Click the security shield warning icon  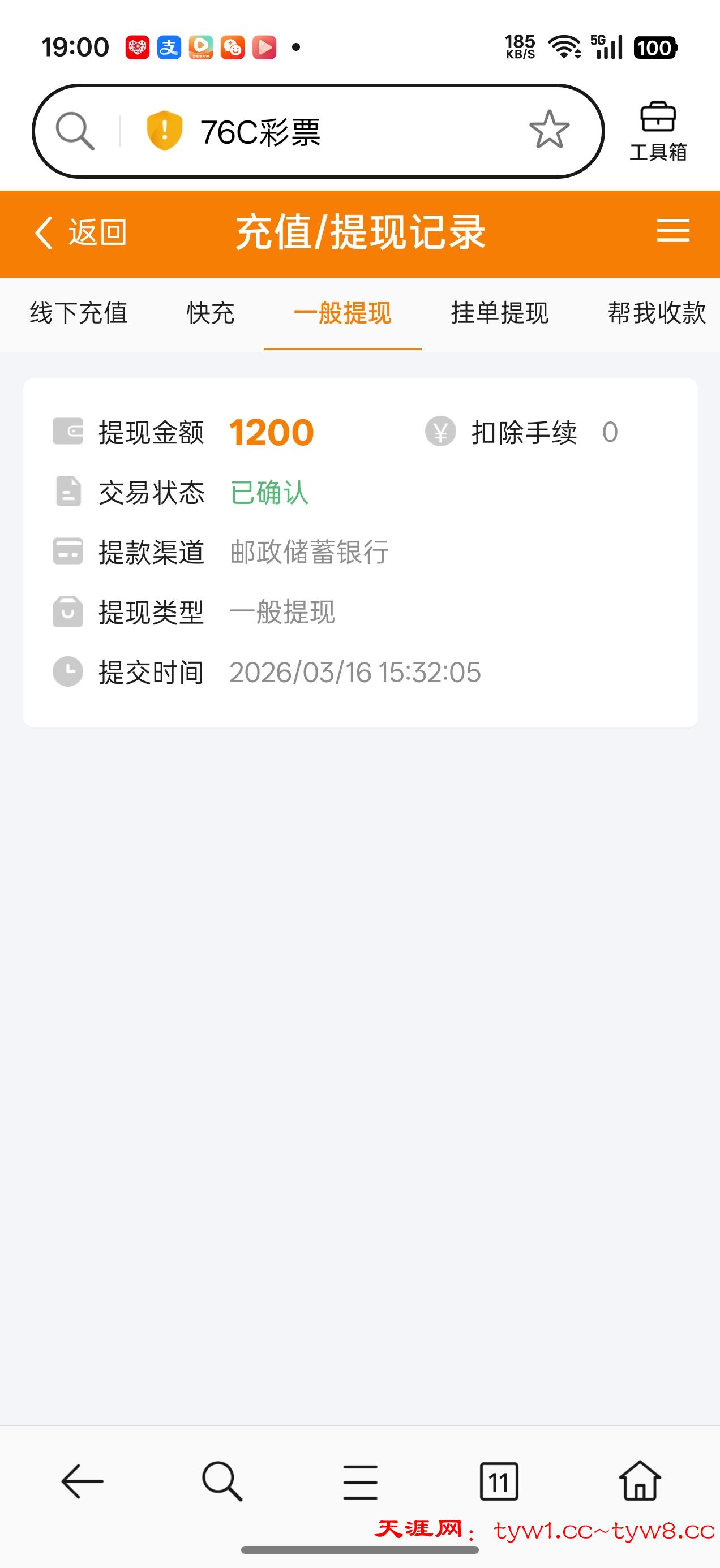coord(165,128)
